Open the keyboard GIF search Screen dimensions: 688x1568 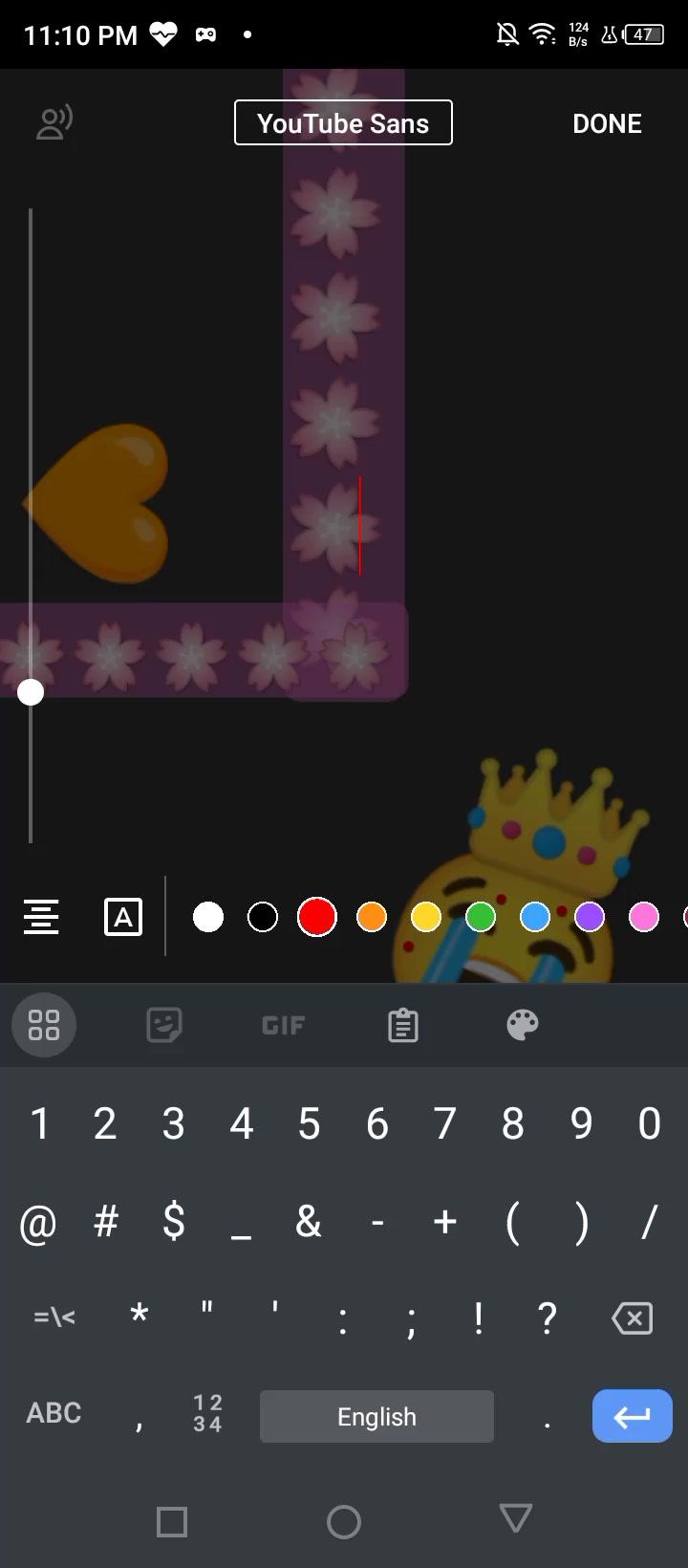pos(284,1026)
